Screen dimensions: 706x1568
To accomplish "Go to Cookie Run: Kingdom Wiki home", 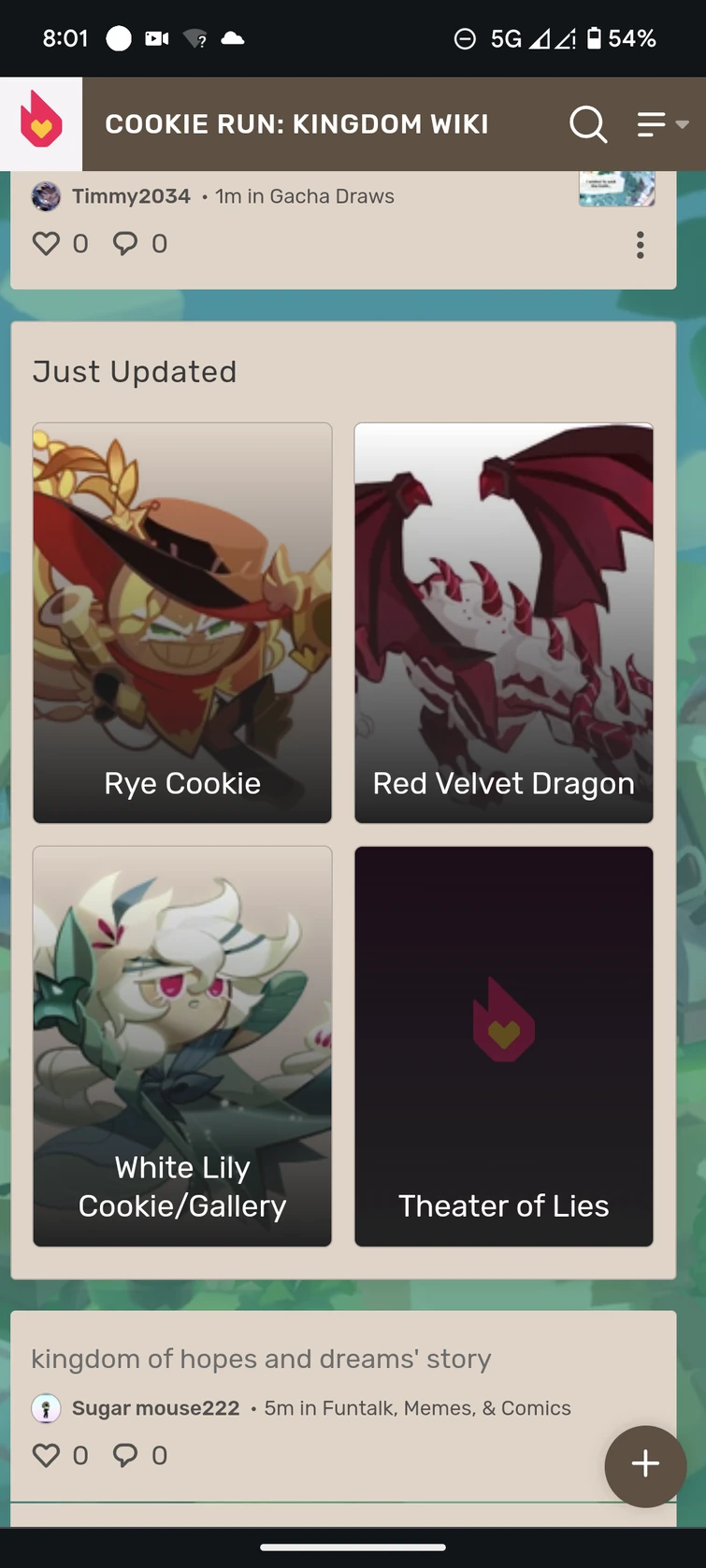I will 295,122.
